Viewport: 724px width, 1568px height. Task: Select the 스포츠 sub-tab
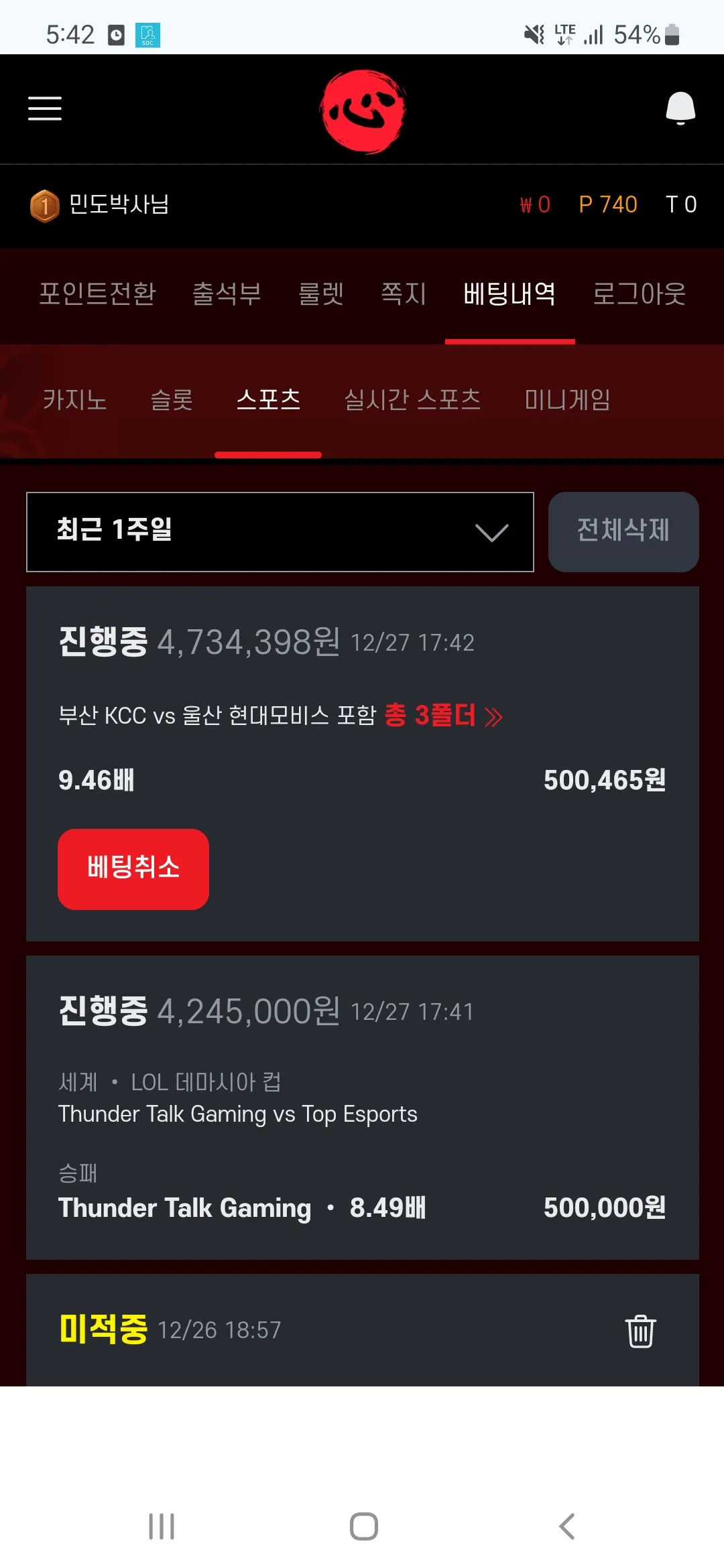pyautogui.click(x=268, y=400)
